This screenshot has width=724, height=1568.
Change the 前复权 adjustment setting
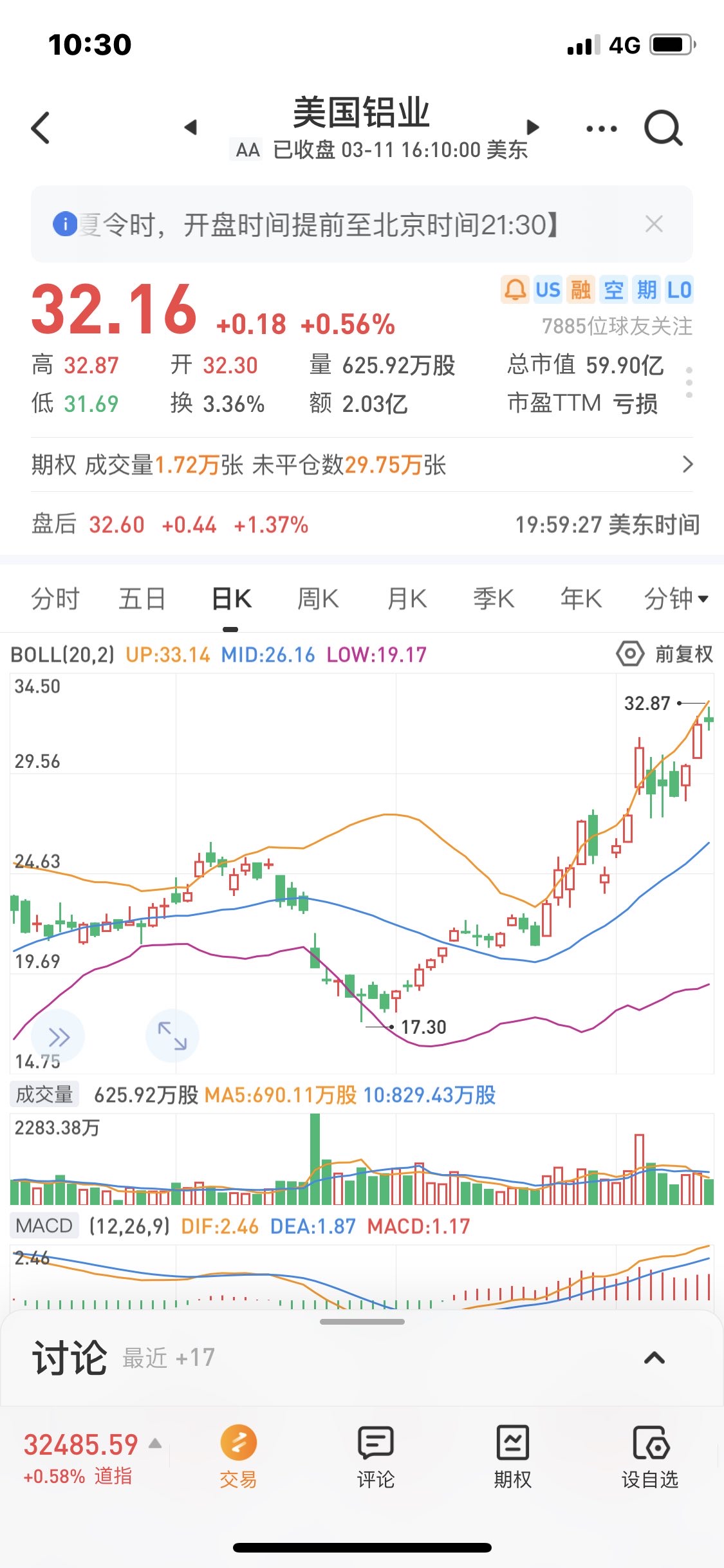(665, 654)
